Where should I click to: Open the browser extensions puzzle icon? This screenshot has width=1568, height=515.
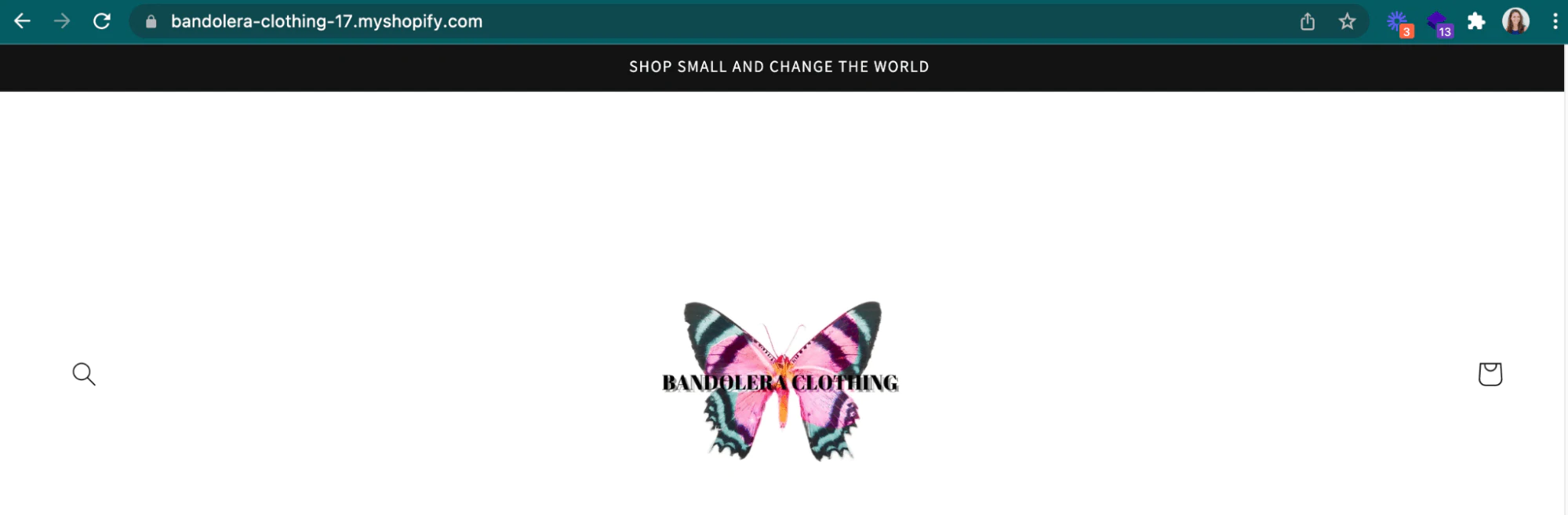pos(1475,21)
